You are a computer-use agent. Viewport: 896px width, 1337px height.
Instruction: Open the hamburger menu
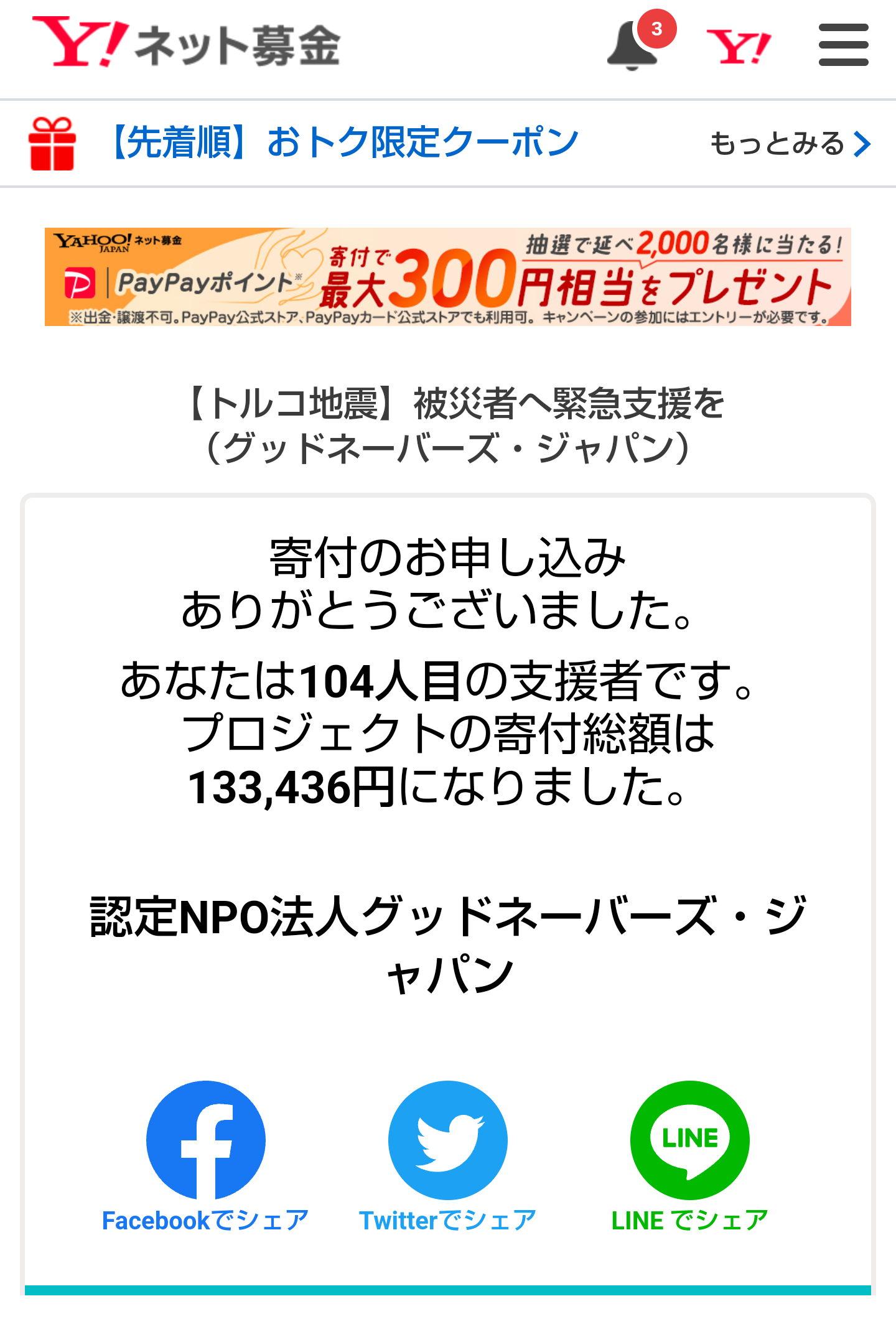[x=843, y=45]
